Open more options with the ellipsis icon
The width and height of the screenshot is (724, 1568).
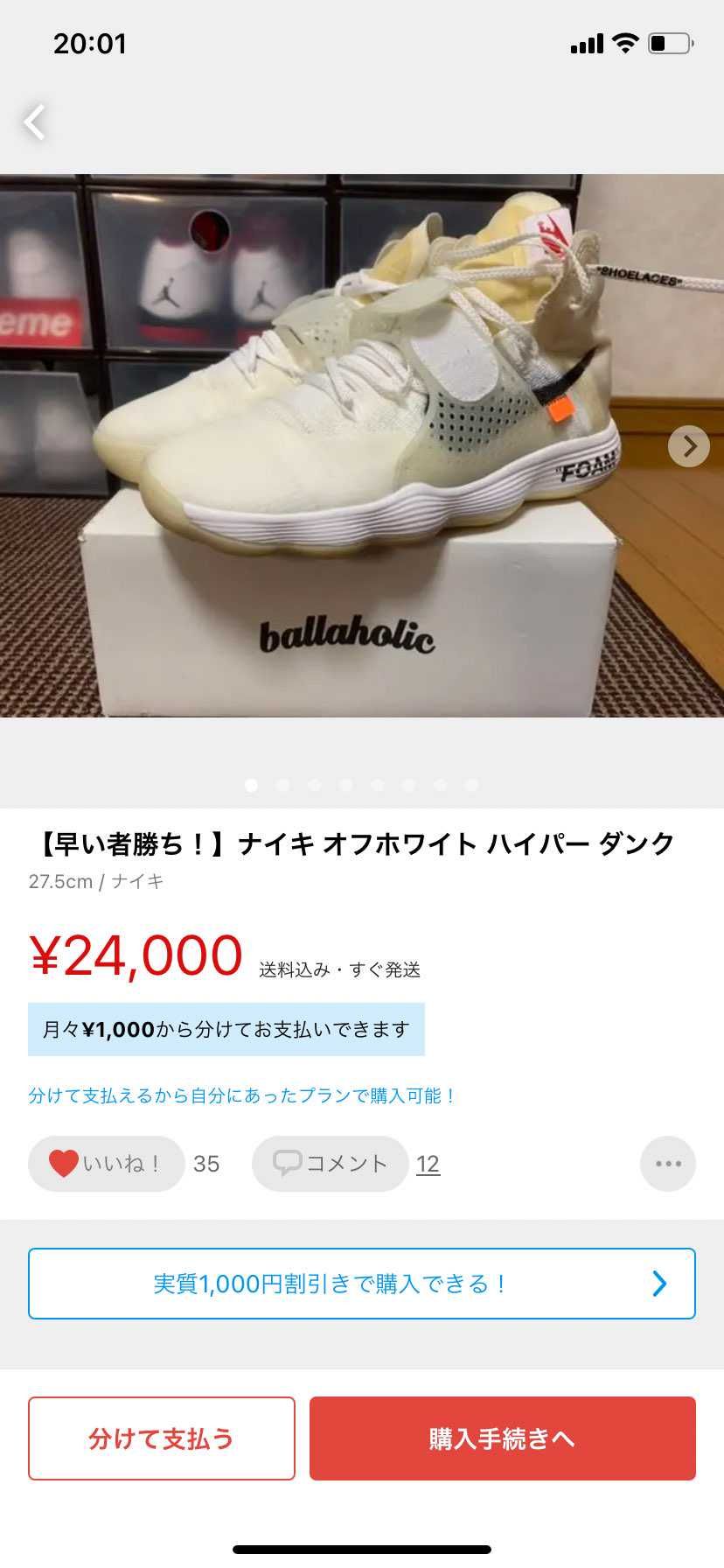(x=667, y=1164)
